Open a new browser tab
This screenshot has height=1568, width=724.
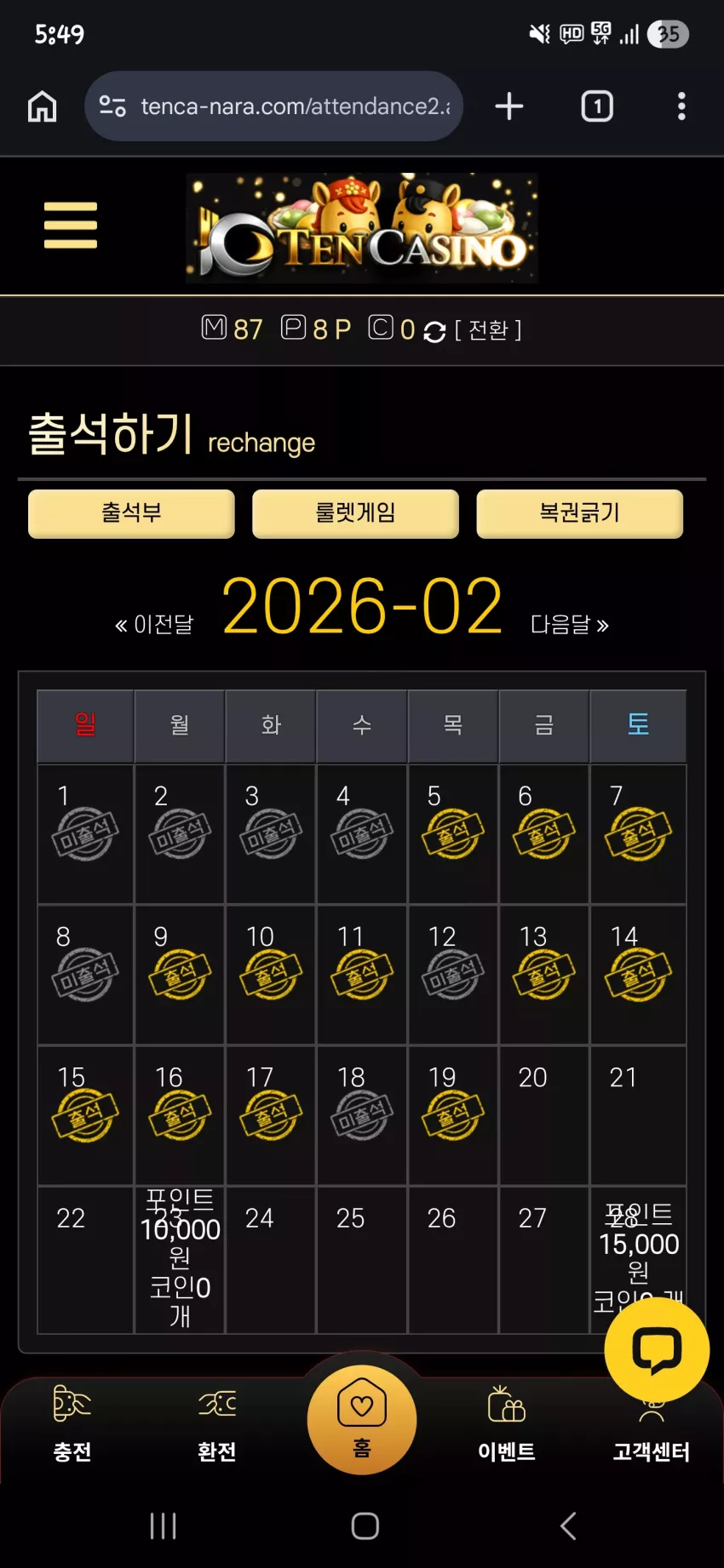click(509, 106)
